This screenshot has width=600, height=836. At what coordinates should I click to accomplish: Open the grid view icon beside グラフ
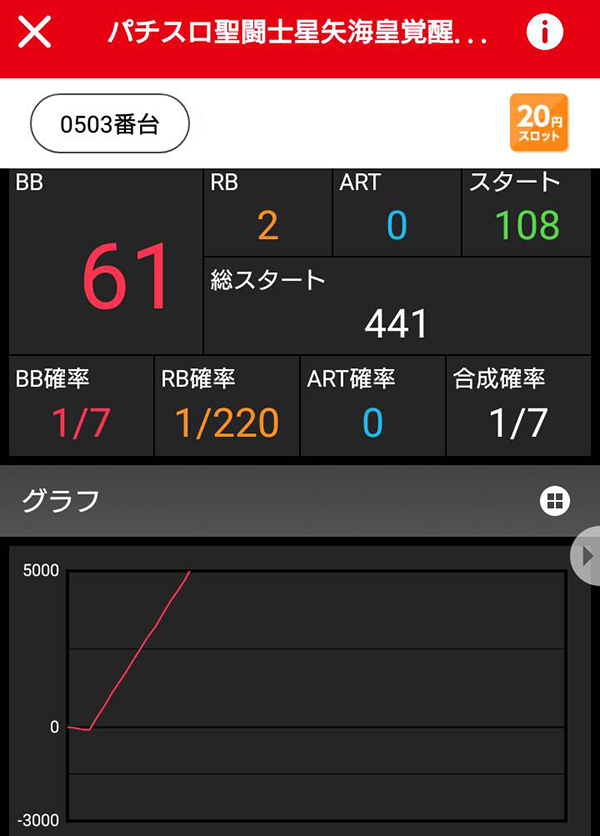554,501
